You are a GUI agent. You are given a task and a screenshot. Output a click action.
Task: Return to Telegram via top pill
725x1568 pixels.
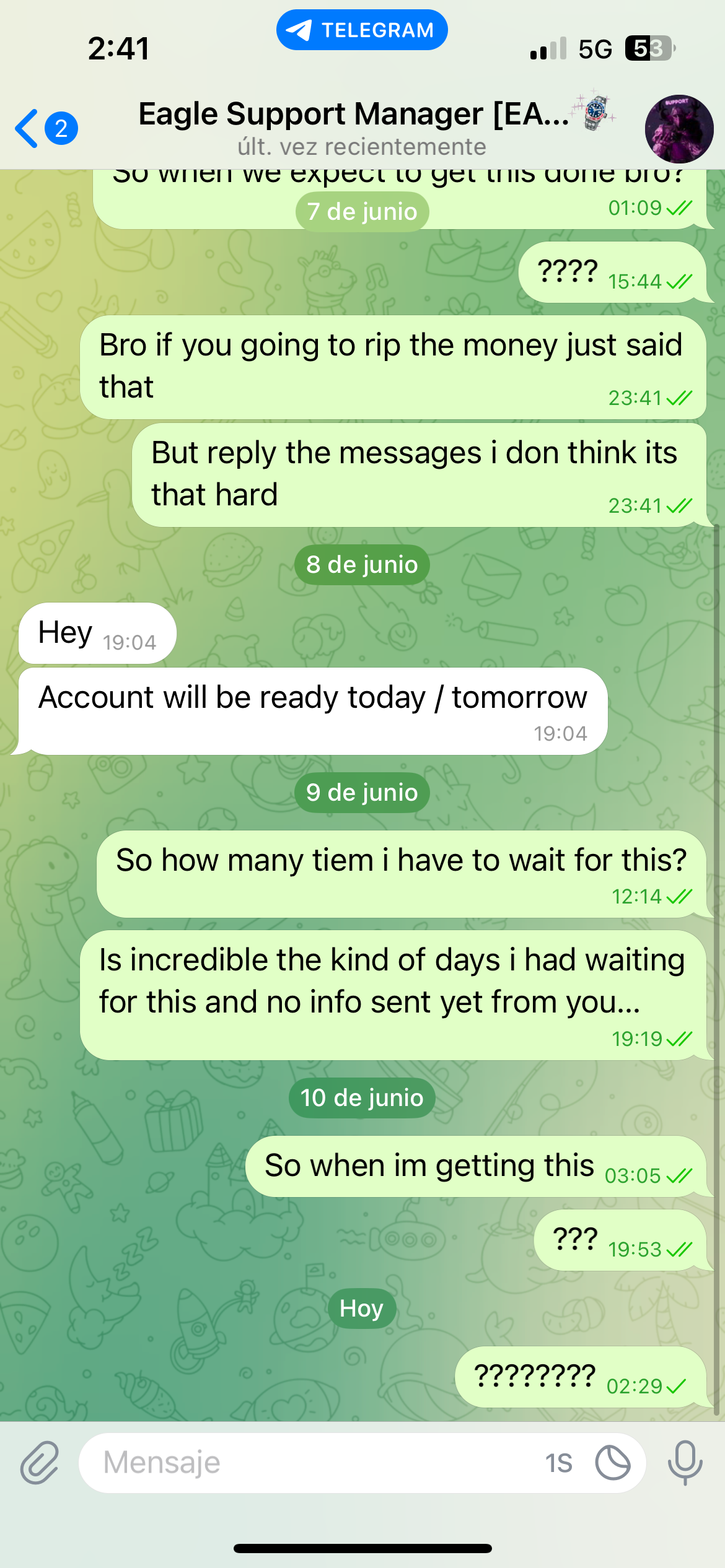click(362, 30)
